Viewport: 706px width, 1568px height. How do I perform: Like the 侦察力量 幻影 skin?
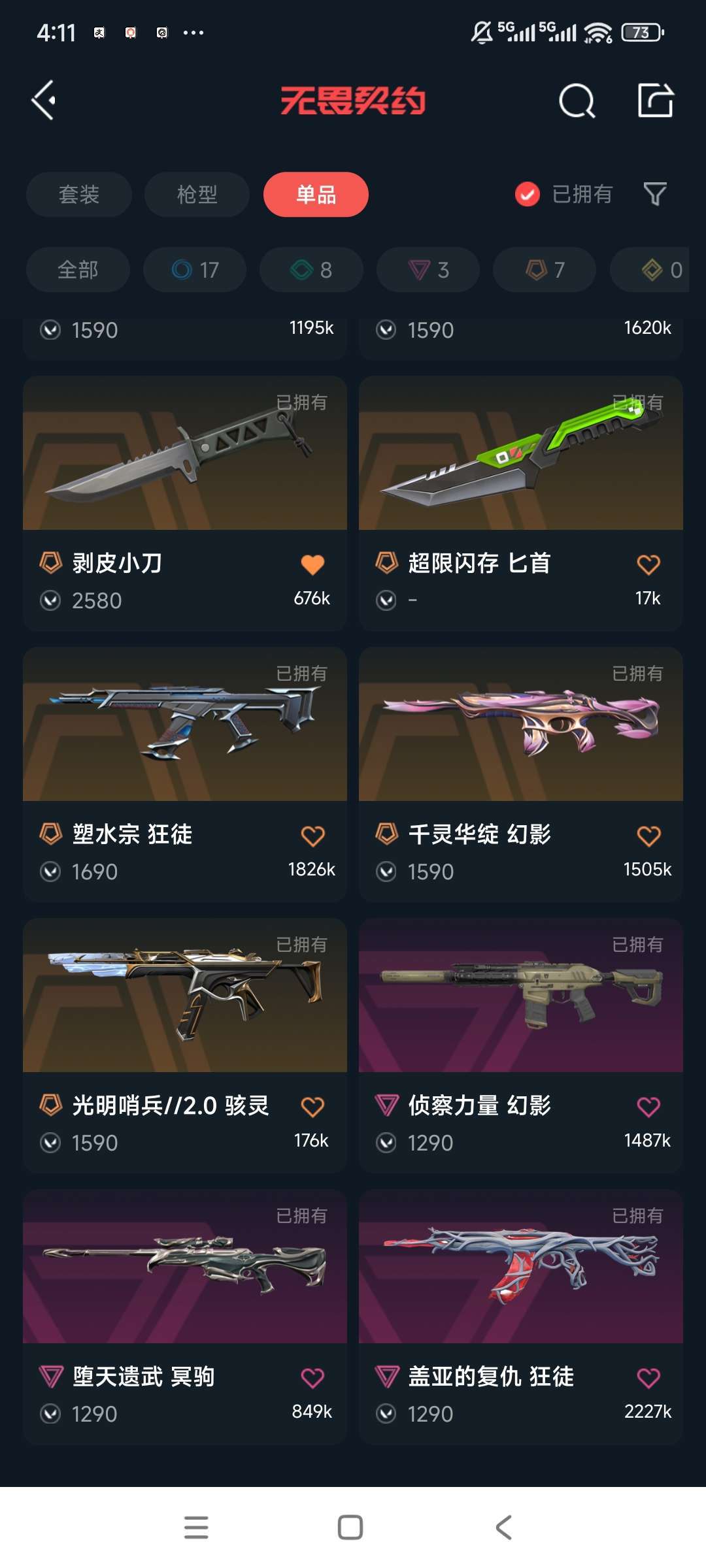(x=648, y=1107)
